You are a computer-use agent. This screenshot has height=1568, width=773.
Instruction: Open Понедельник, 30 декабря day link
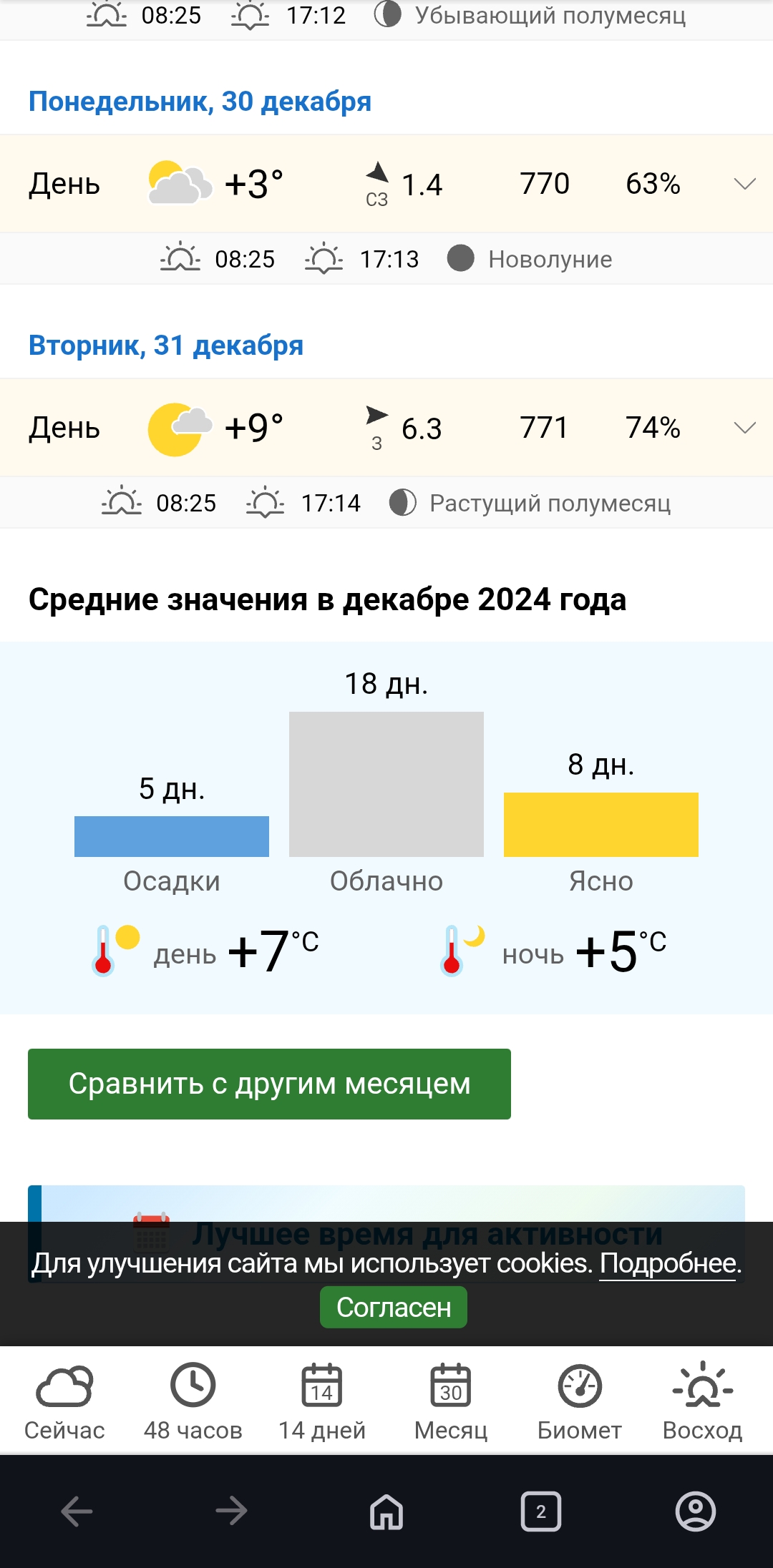pos(200,102)
